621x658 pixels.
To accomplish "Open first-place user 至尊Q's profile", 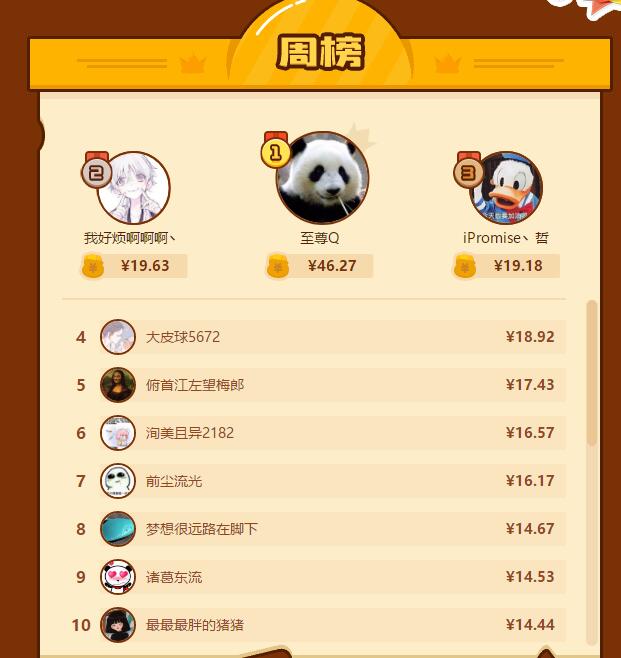I will [322, 178].
